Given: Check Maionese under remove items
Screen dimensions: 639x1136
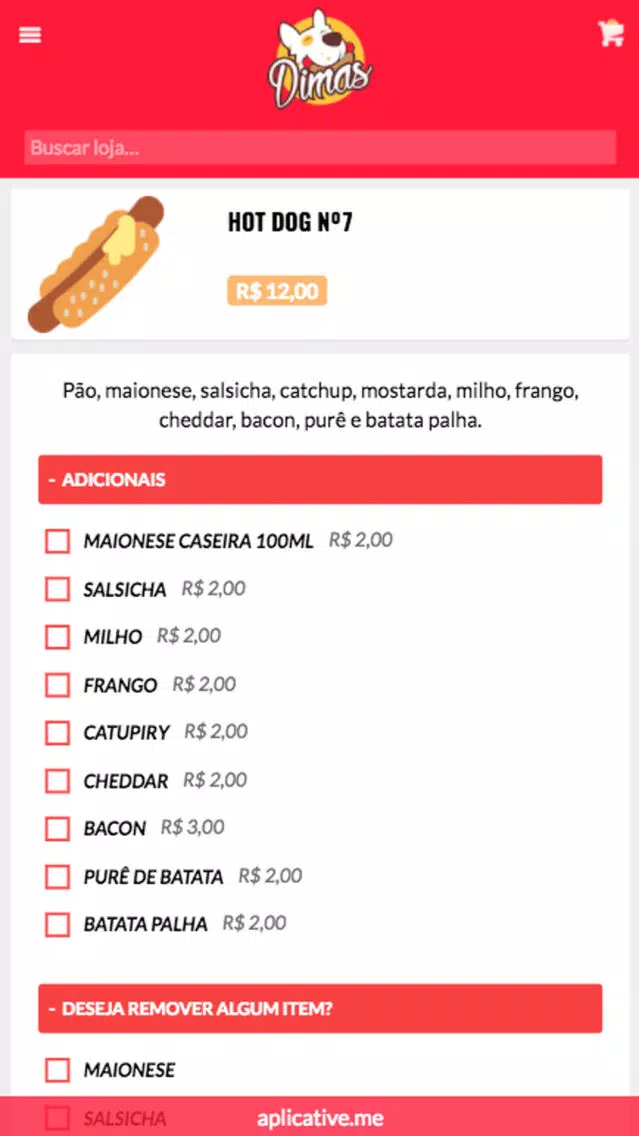Looking at the screenshot, I should [58, 1070].
